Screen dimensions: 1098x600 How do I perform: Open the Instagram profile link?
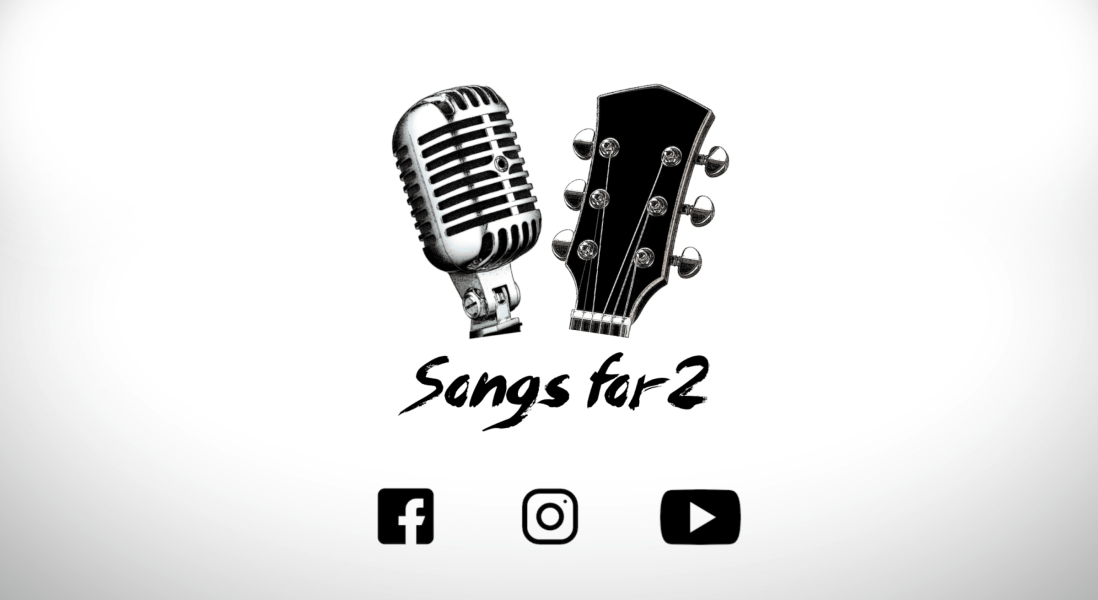coord(550,516)
